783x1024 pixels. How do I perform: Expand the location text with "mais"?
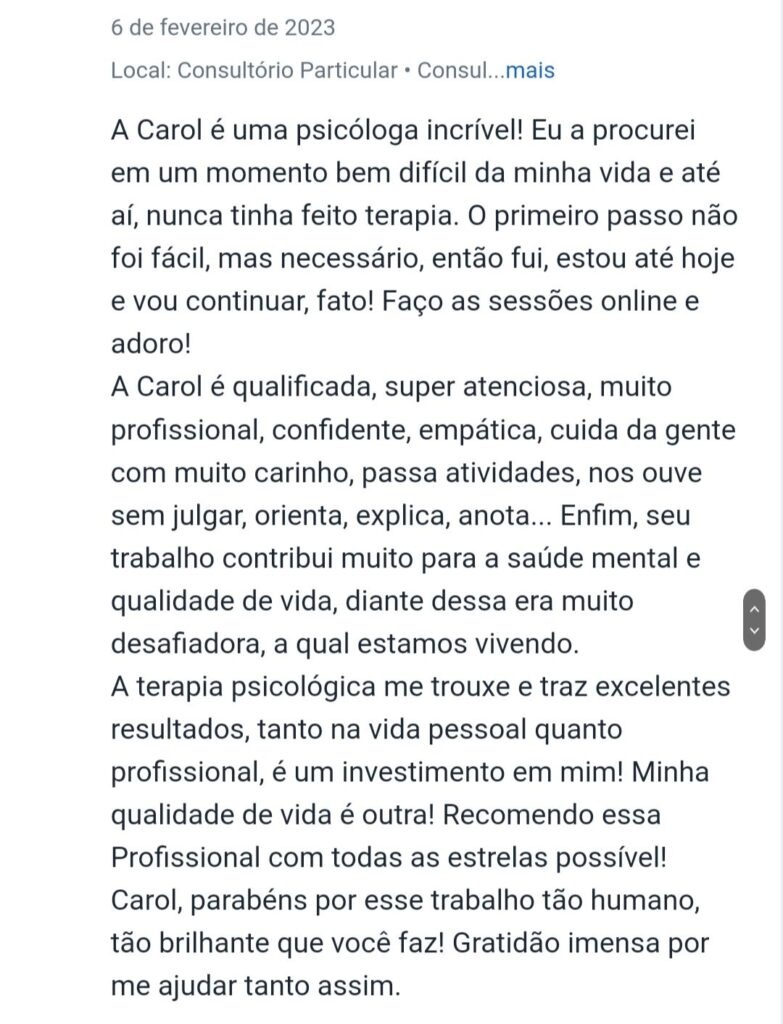tap(530, 71)
